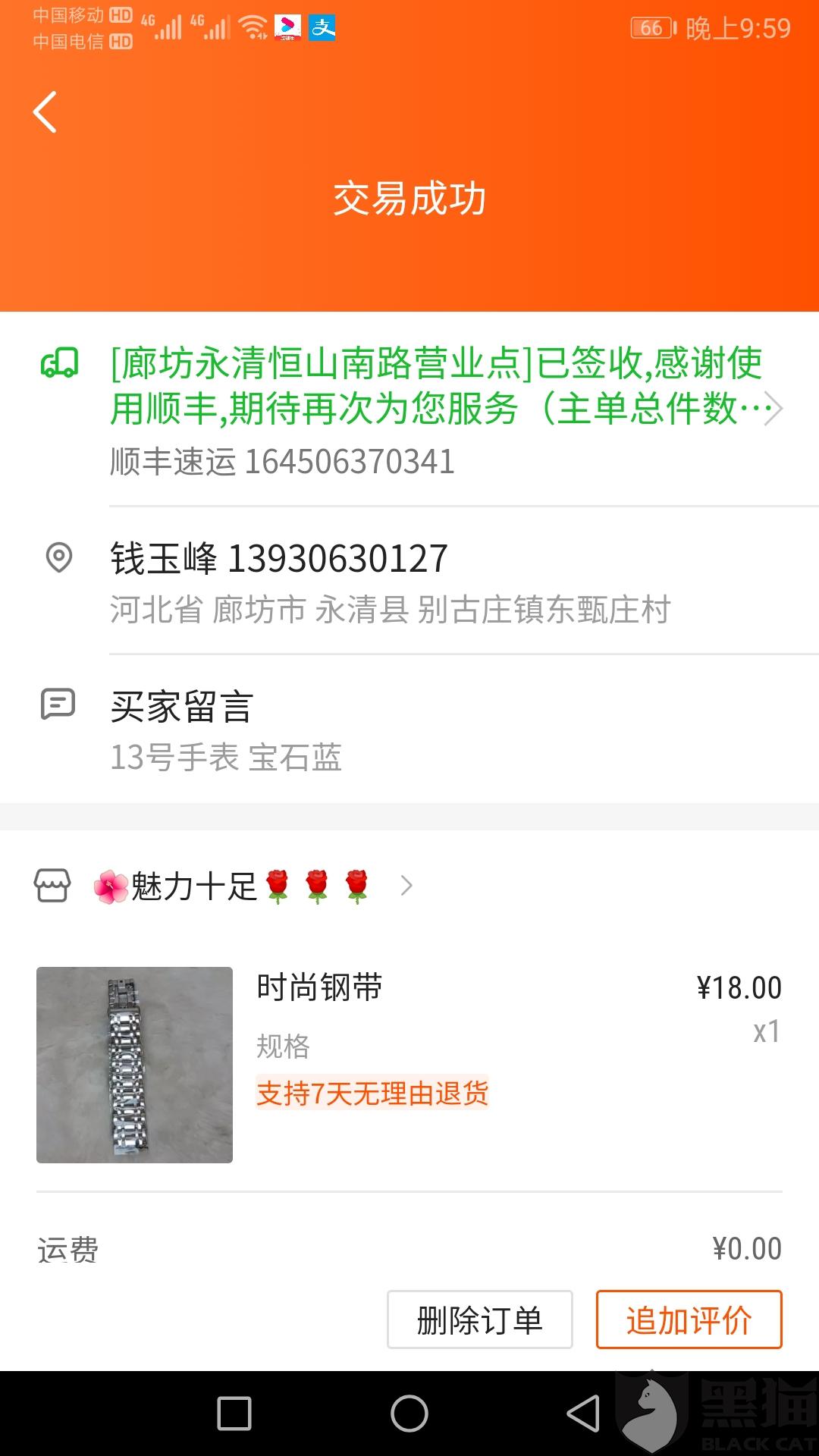Image resolution: width=819 pixels, height=1456 pixels.
Task: Open recent apps from the navigation bar
Action: coord(234,1414)
